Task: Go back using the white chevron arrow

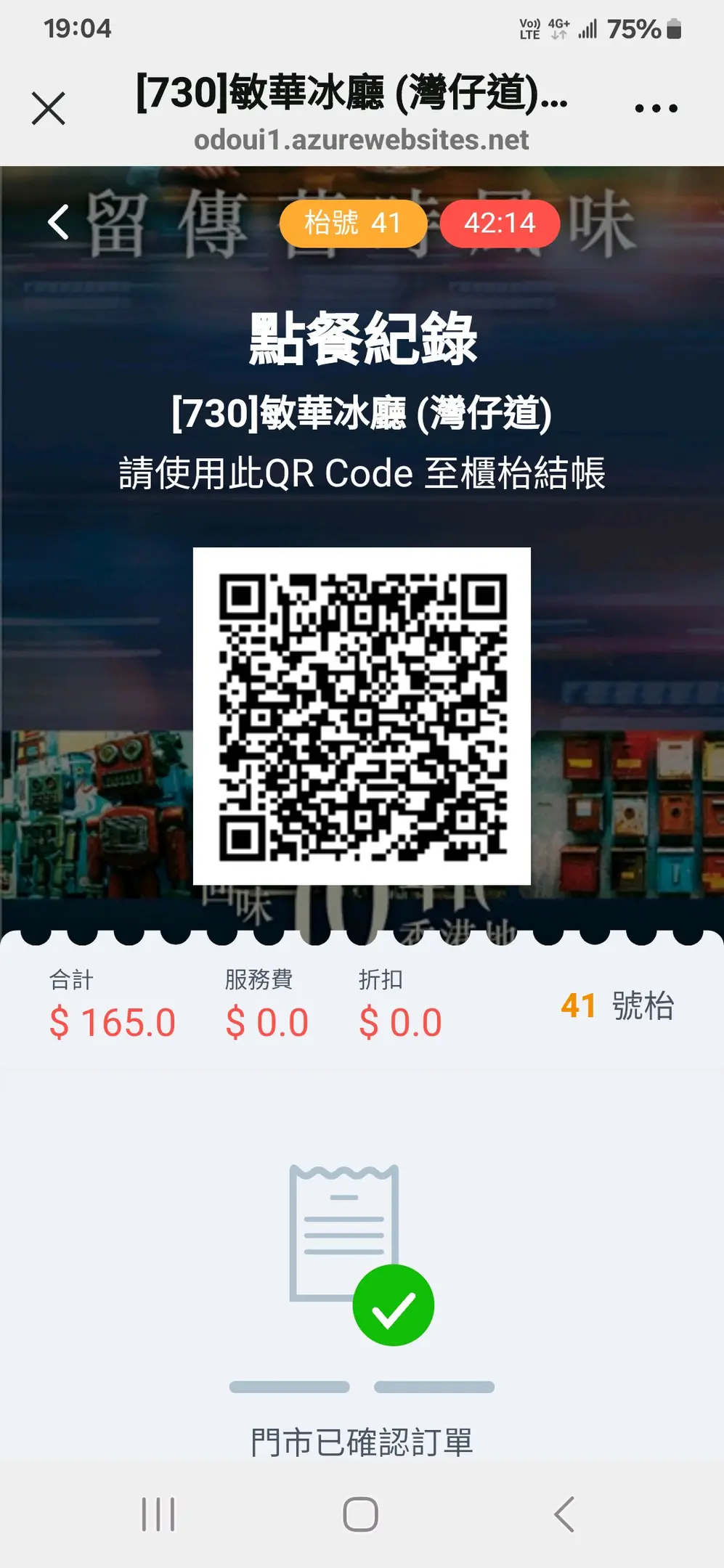Action: pos(58,222)
